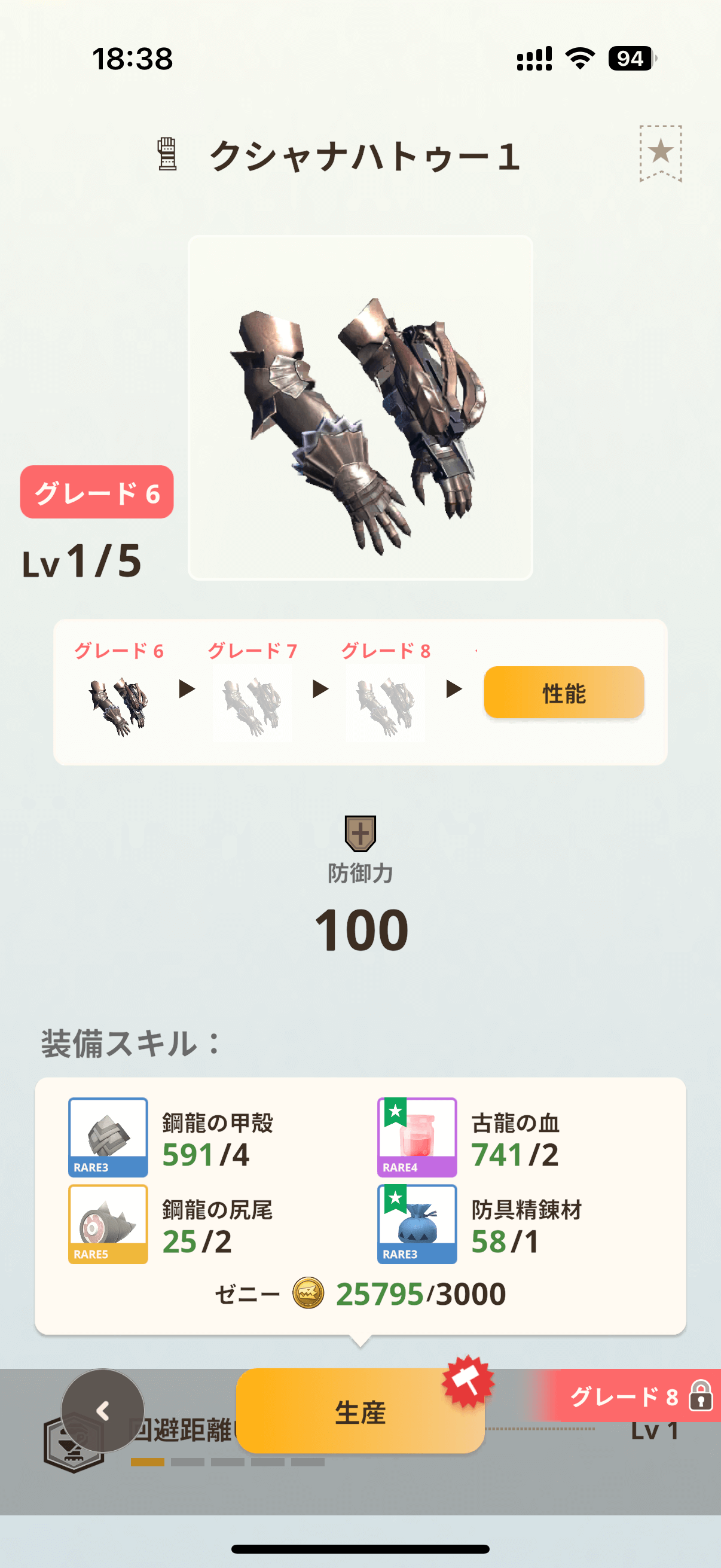Select the グレード 8 armor thumbnail

point(386,705)
